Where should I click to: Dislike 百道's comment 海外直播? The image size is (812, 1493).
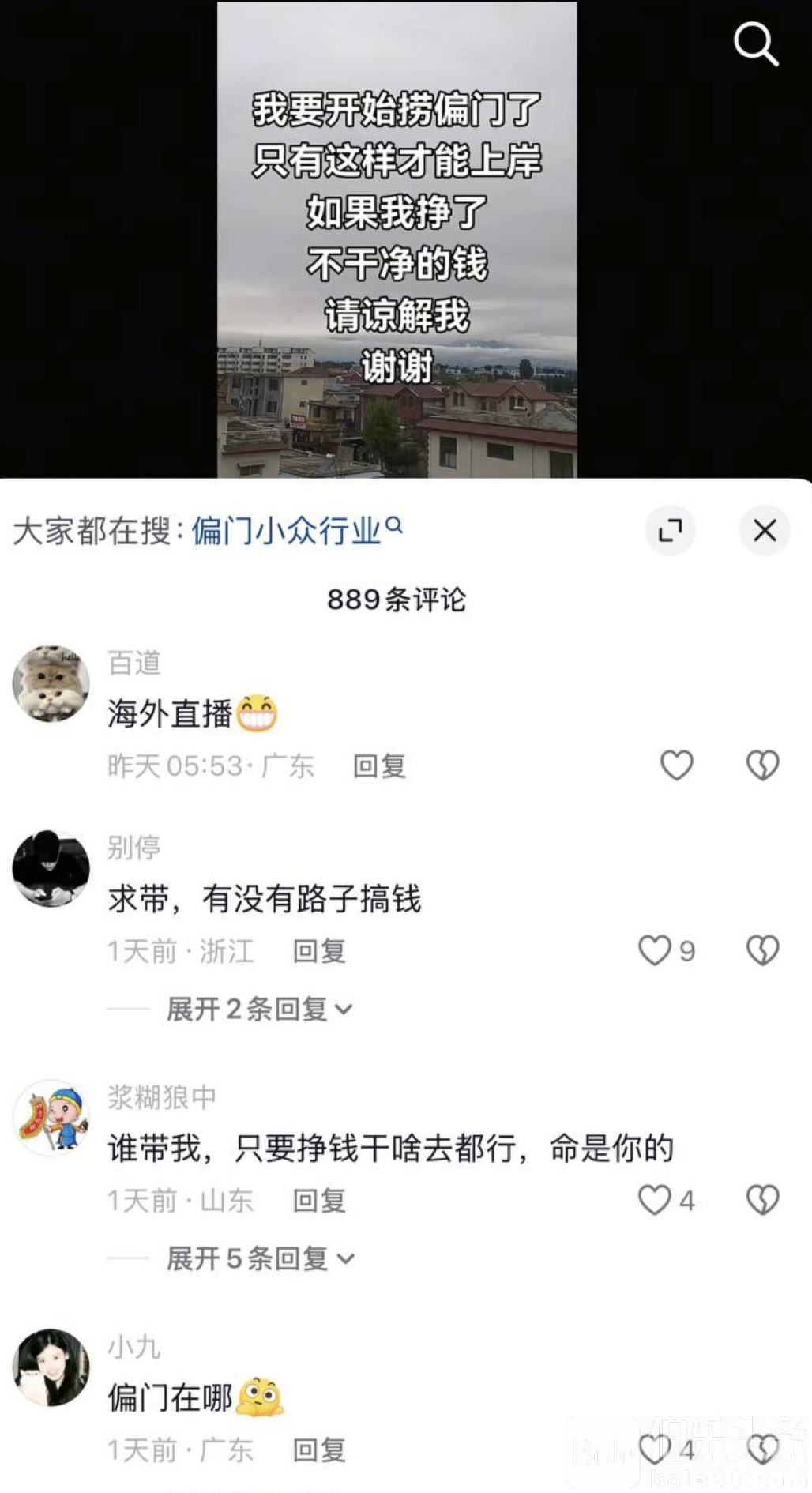pos(762,765)
